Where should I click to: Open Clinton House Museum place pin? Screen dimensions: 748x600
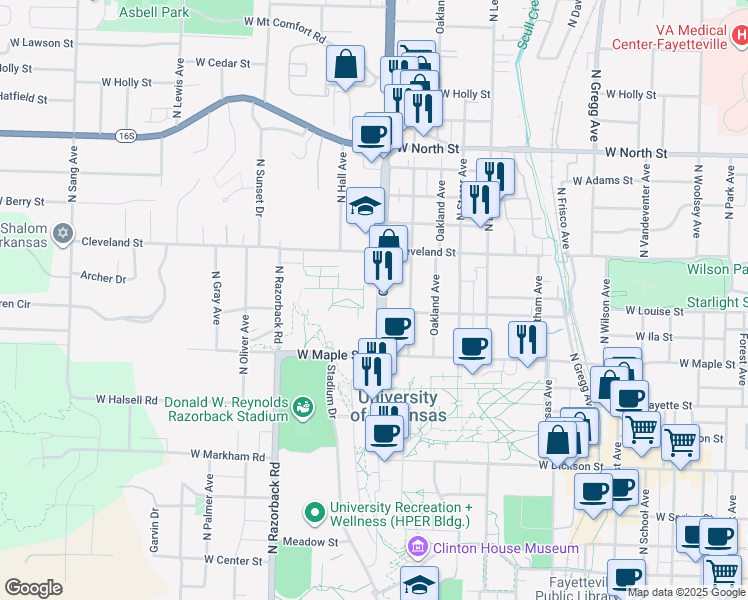[416, 548]
